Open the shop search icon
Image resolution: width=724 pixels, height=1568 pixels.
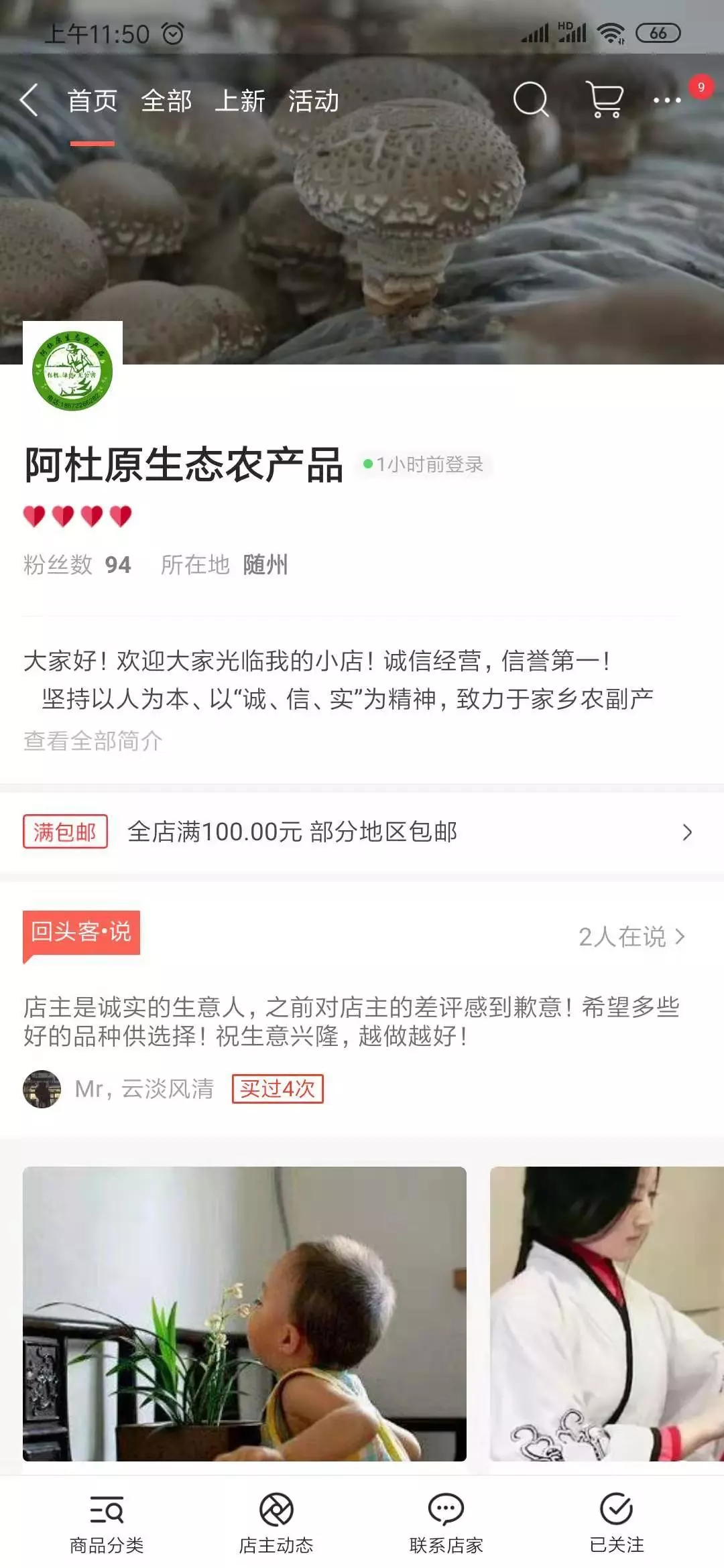tap(530, 101)
